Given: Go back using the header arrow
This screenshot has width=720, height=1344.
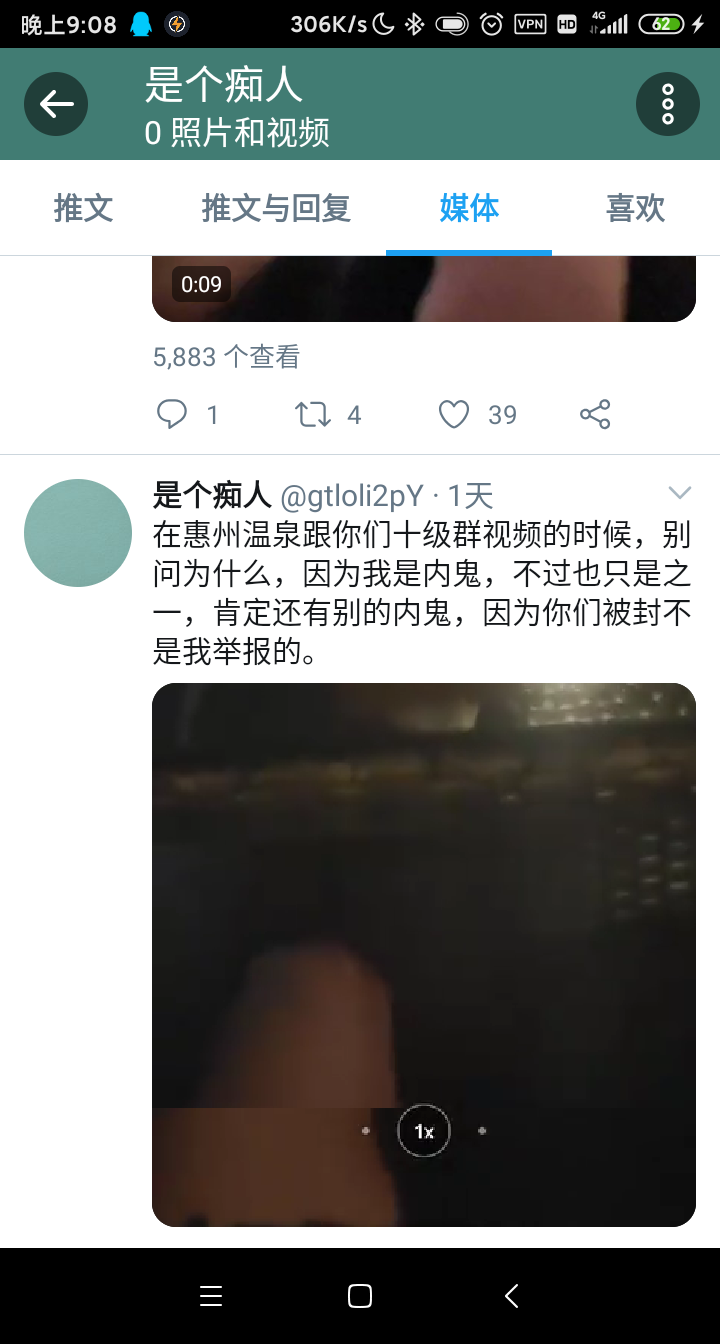Looking at the screenshot, I should 56,104.
